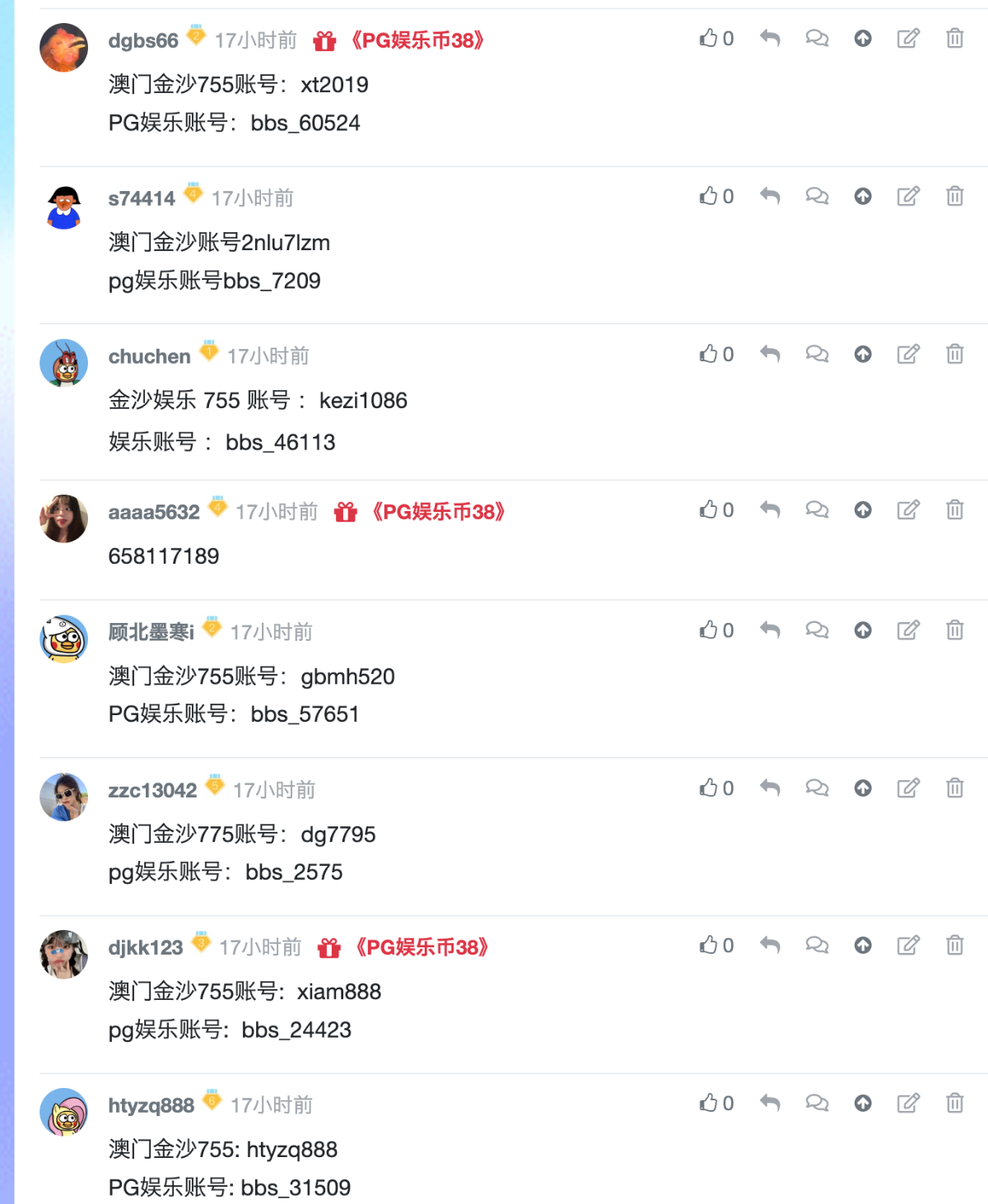Screen dimensions: 988x1204
Task: Open the PG娱乐币38 reward link on dgbs66's comment
Action: pos(417,40)
